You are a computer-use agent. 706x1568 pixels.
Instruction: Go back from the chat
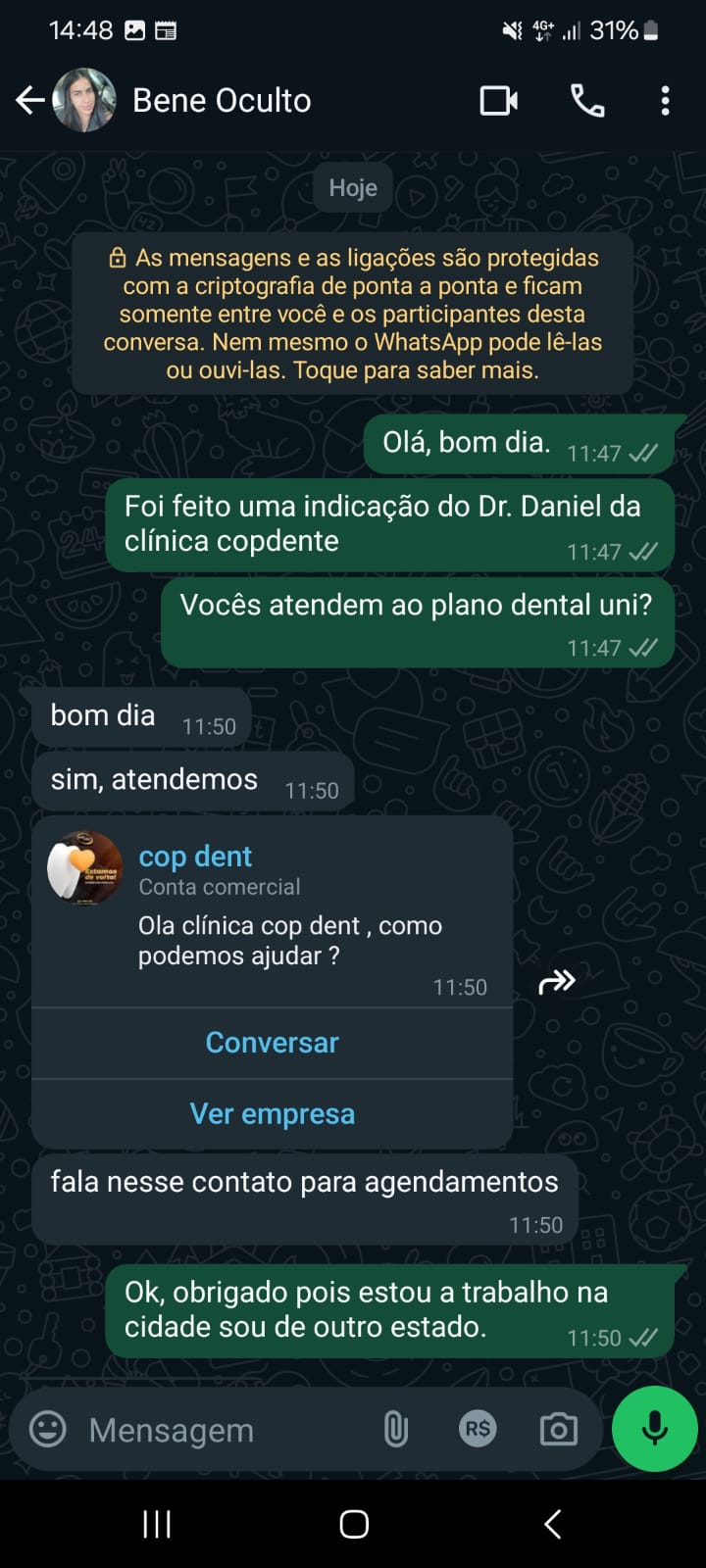[x=29, y=100]
